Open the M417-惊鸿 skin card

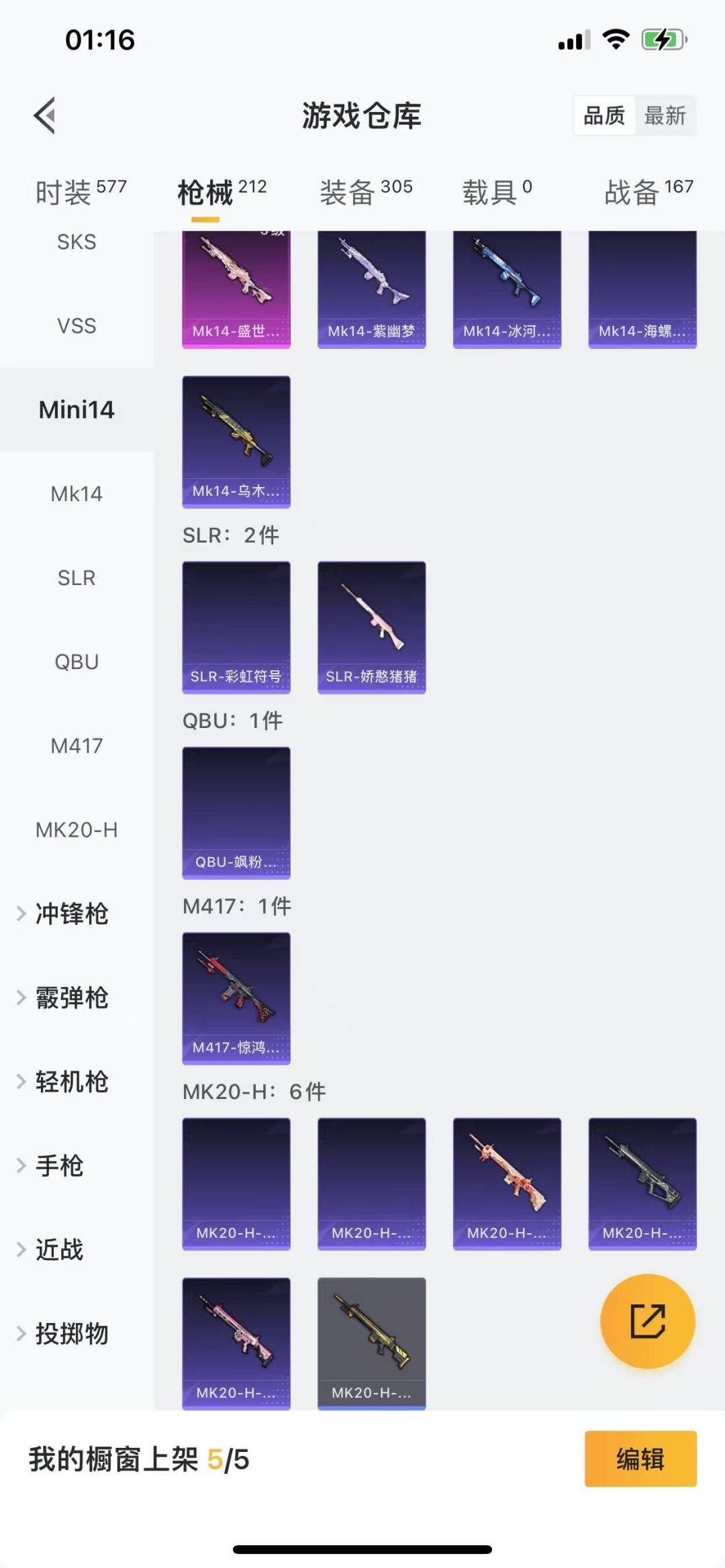[x=236, y=998]
